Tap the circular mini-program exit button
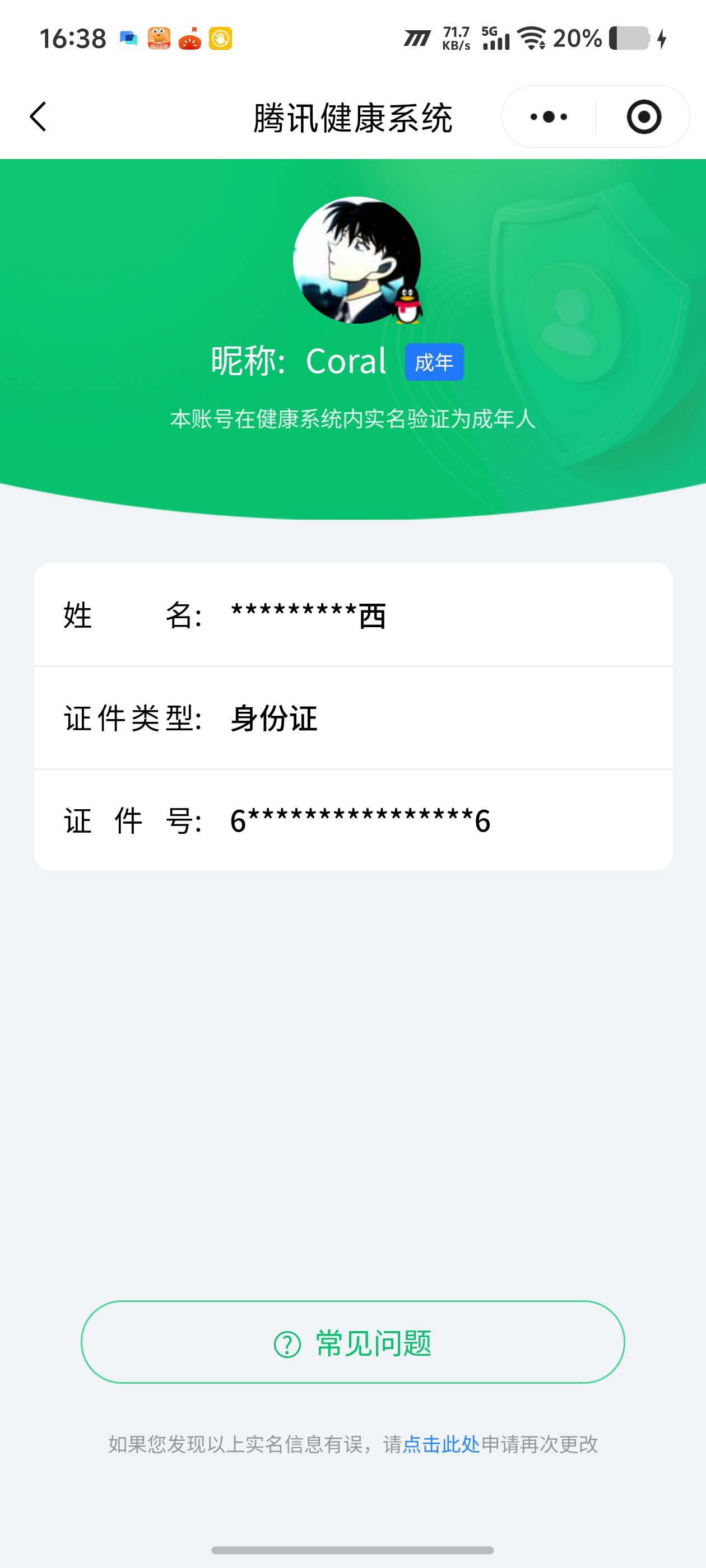706x1568 pixels. tap(644, 116)
